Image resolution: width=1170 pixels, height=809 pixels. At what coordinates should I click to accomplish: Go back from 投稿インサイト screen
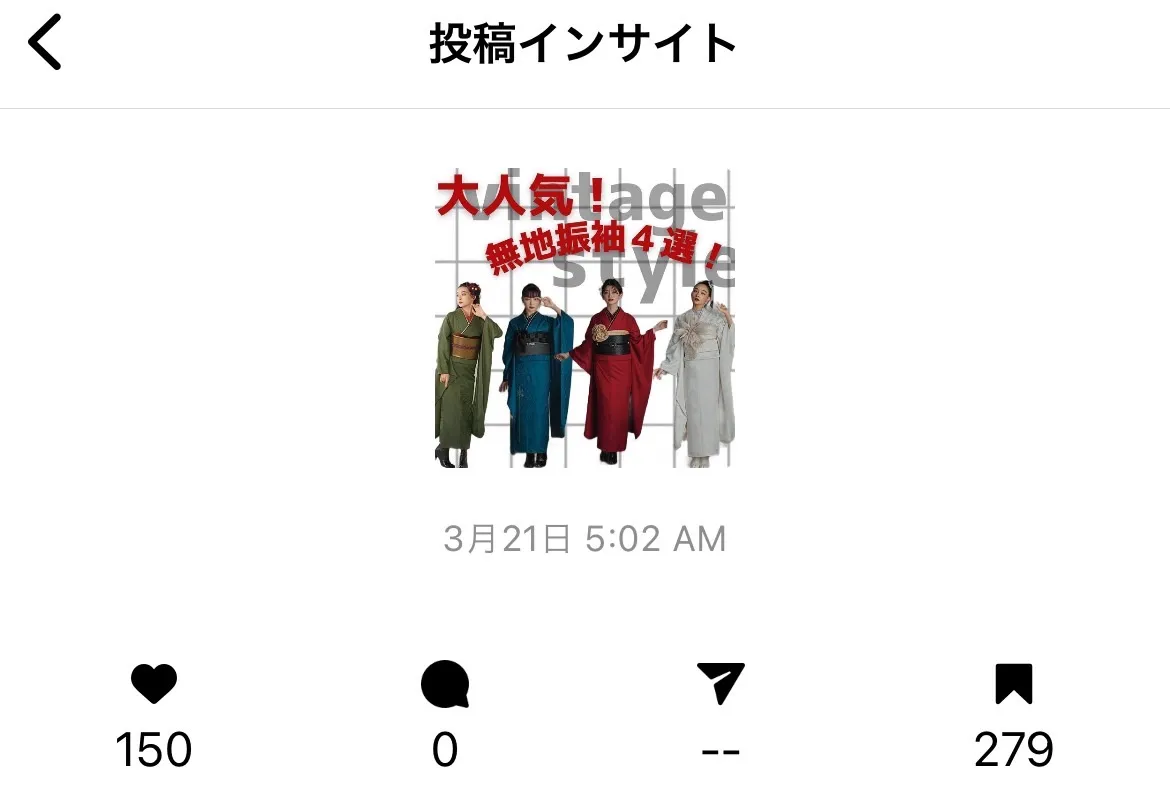pos(45,44)
